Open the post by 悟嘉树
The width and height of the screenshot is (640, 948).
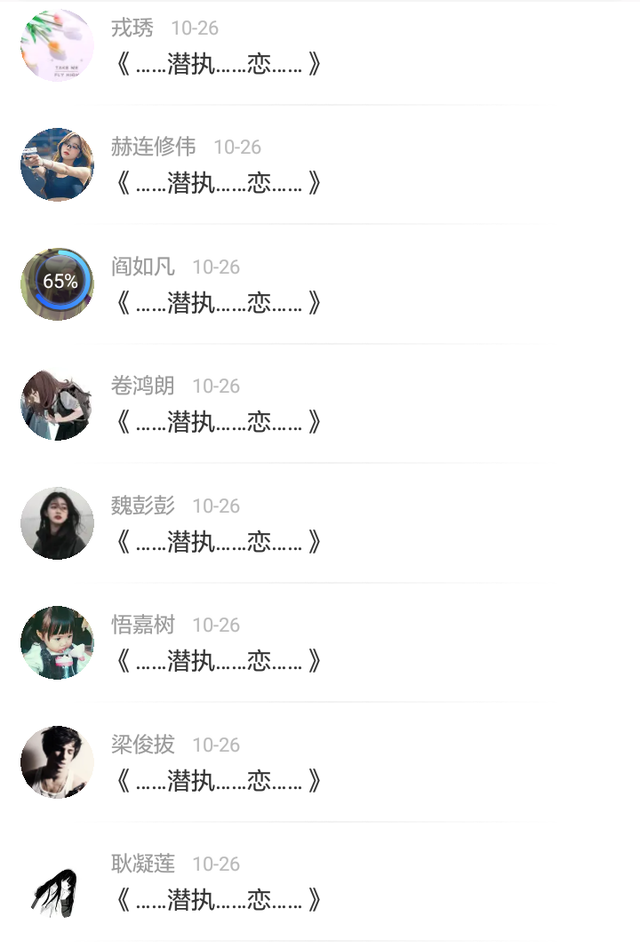coord(218,662)
